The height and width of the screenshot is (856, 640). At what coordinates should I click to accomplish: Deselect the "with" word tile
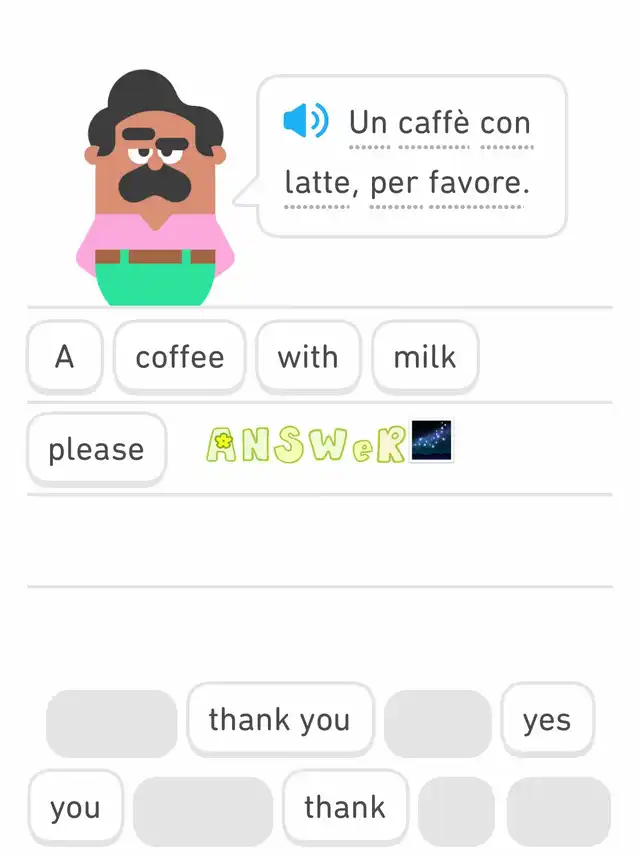click(308, 357)
